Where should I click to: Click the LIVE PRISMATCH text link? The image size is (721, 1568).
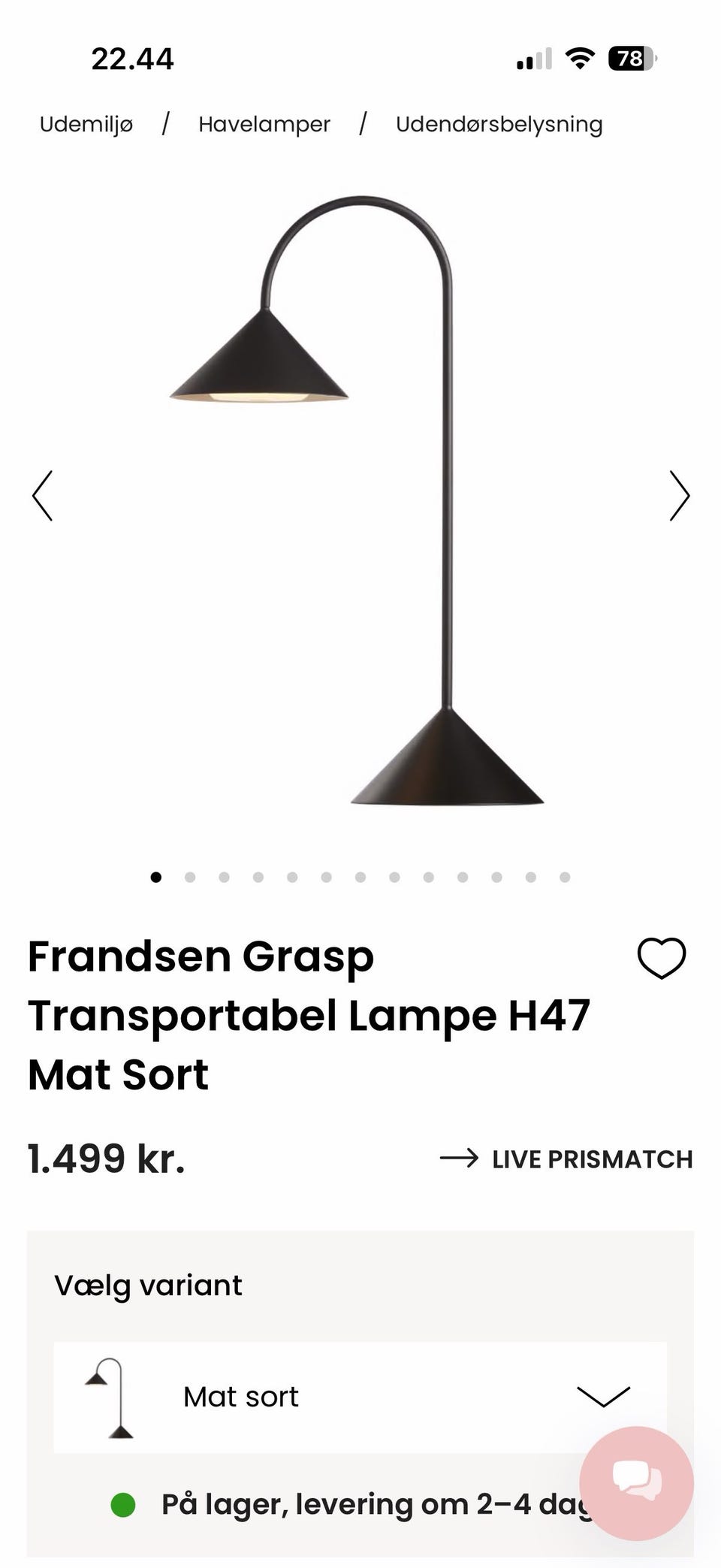point(592,1159)
